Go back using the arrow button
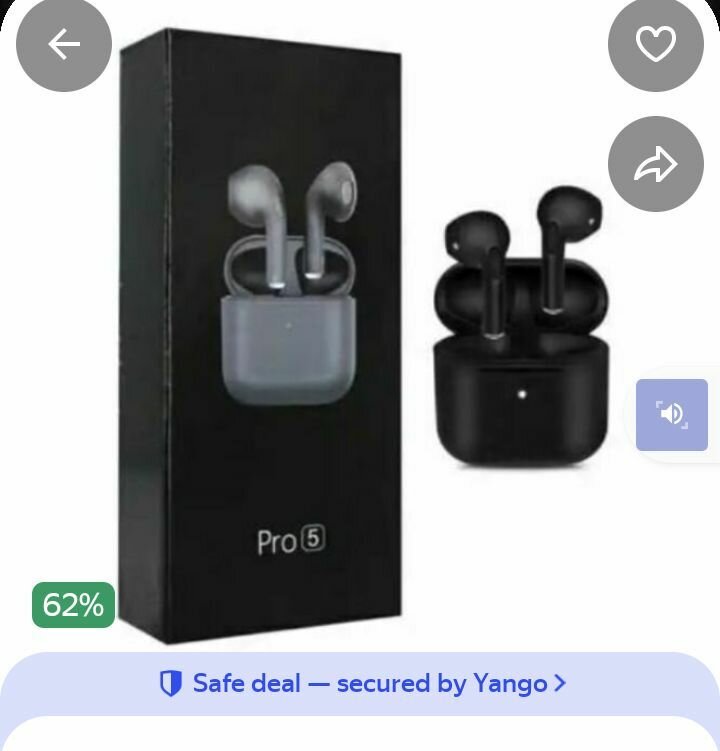This screenshot has width=720, height=751. (x=64, y=45)
